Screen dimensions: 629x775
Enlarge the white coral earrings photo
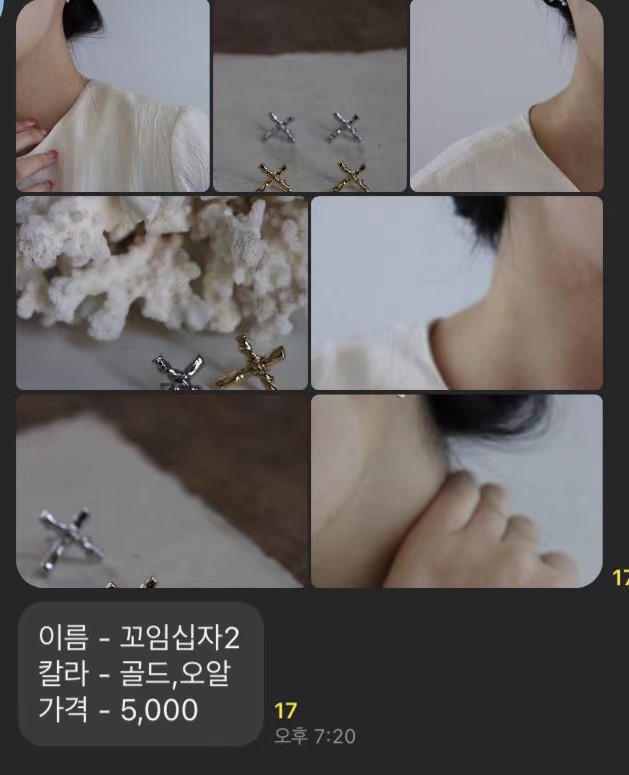(x=161, y=292)
